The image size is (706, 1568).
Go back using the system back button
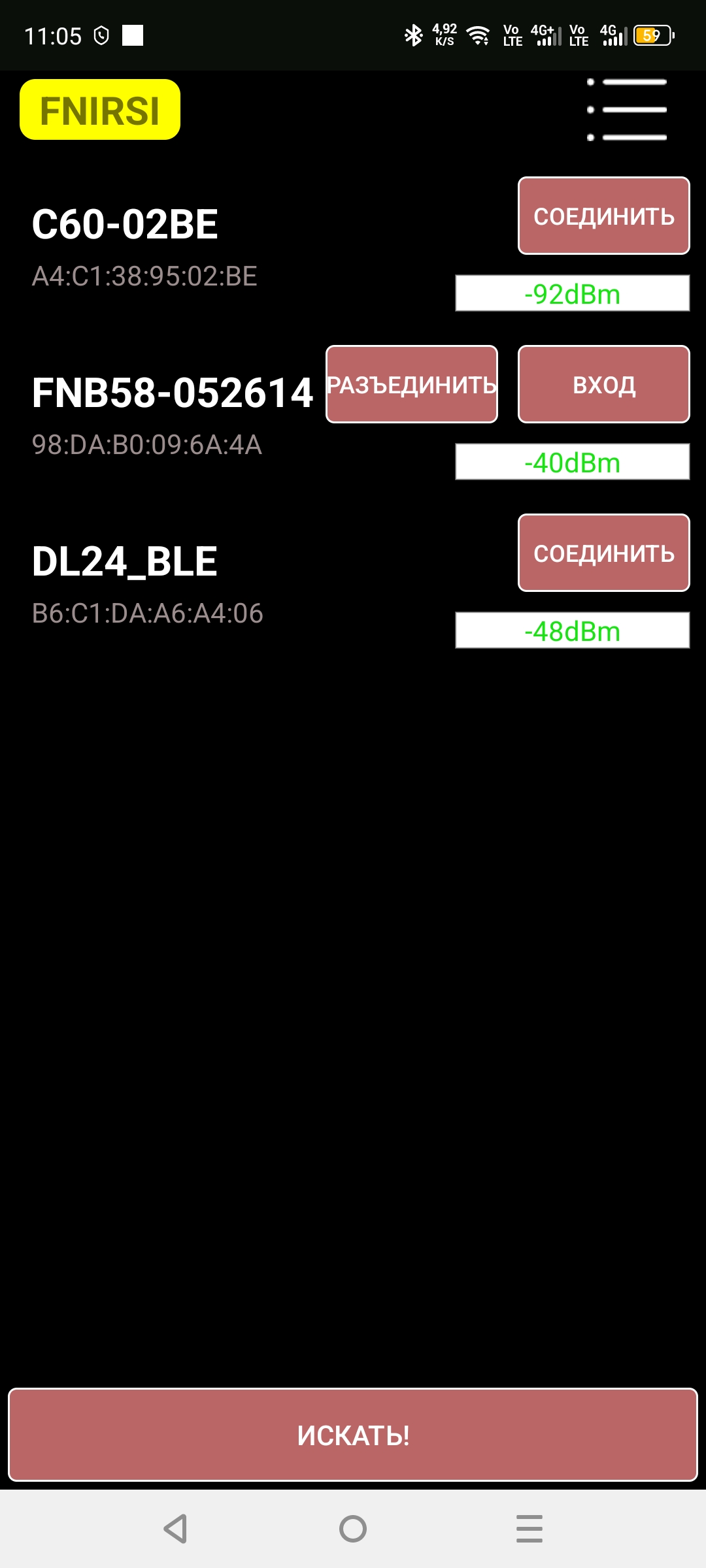coord(176,1529)
